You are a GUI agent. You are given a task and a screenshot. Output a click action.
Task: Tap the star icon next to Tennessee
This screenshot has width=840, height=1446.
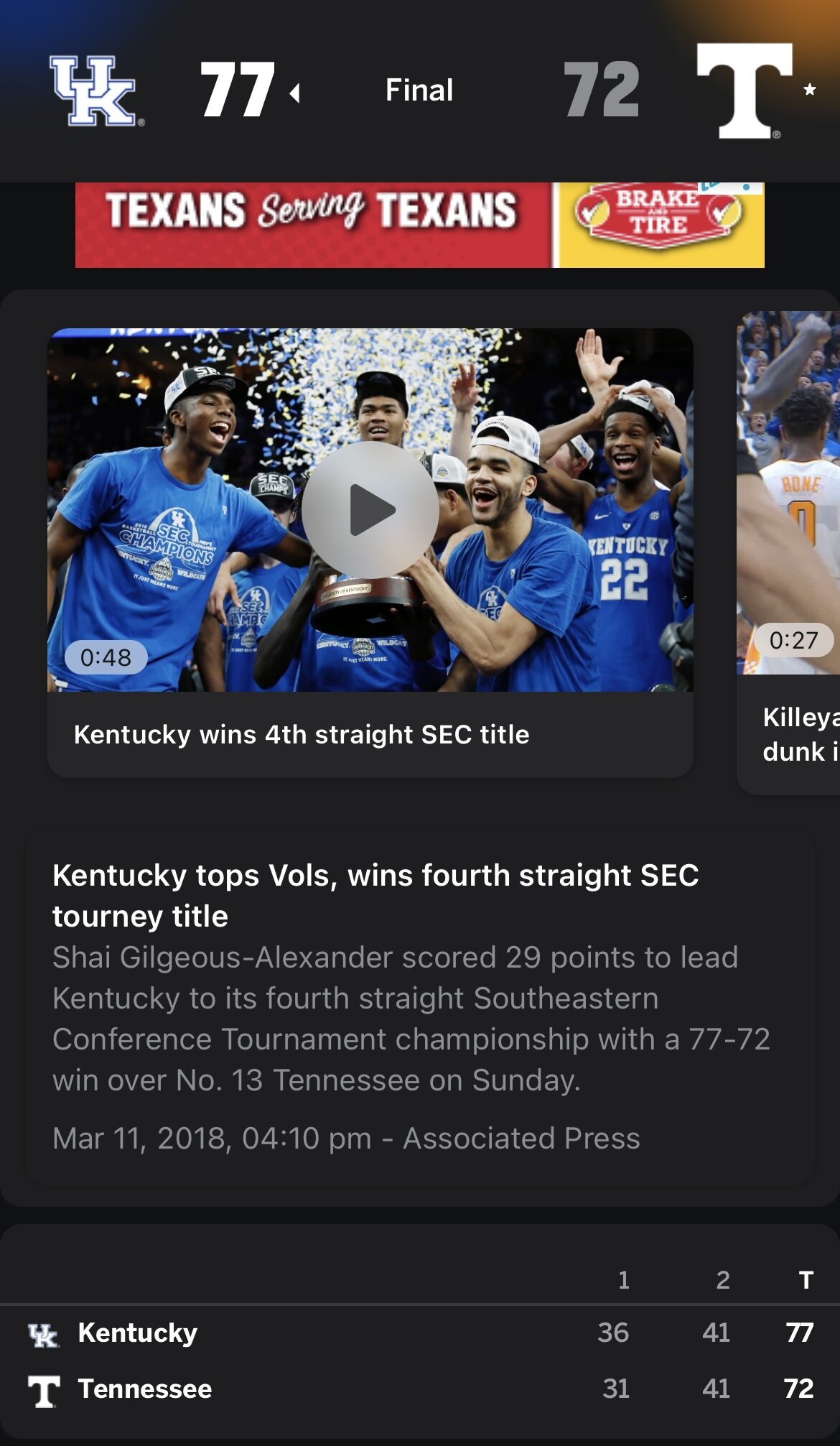[810, 90]
